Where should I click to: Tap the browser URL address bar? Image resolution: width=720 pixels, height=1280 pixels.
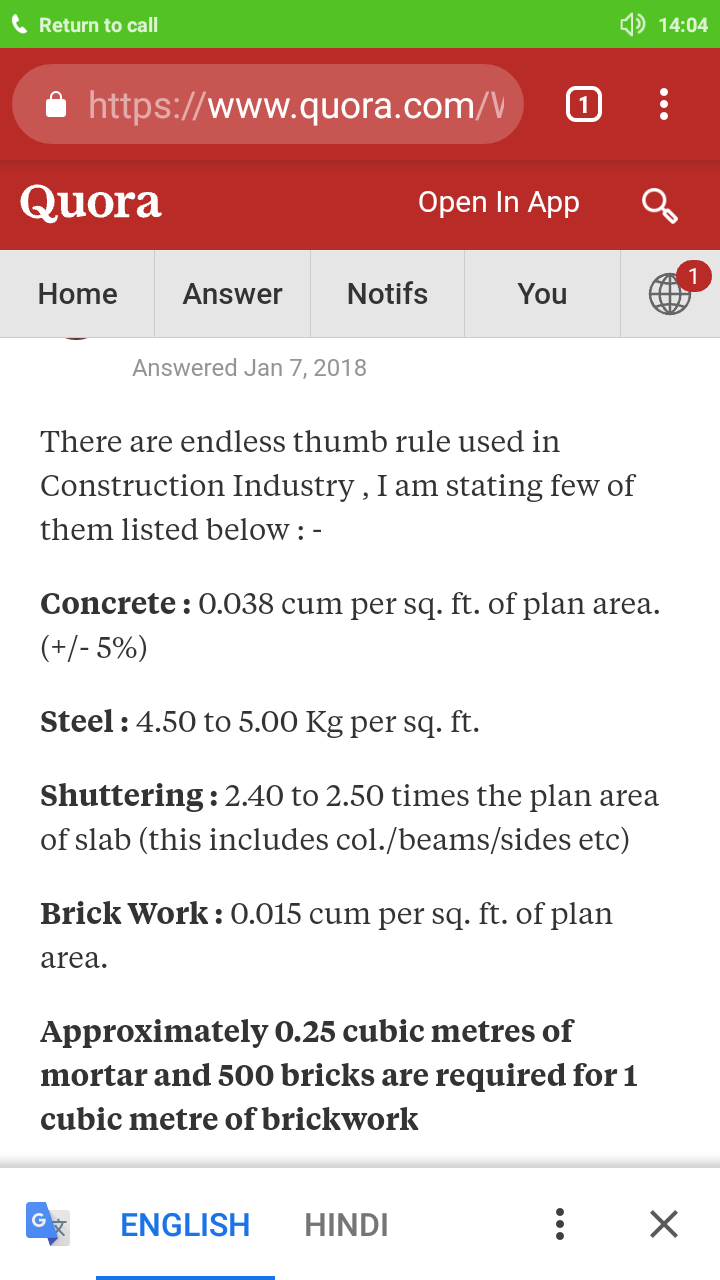(268, 104)
